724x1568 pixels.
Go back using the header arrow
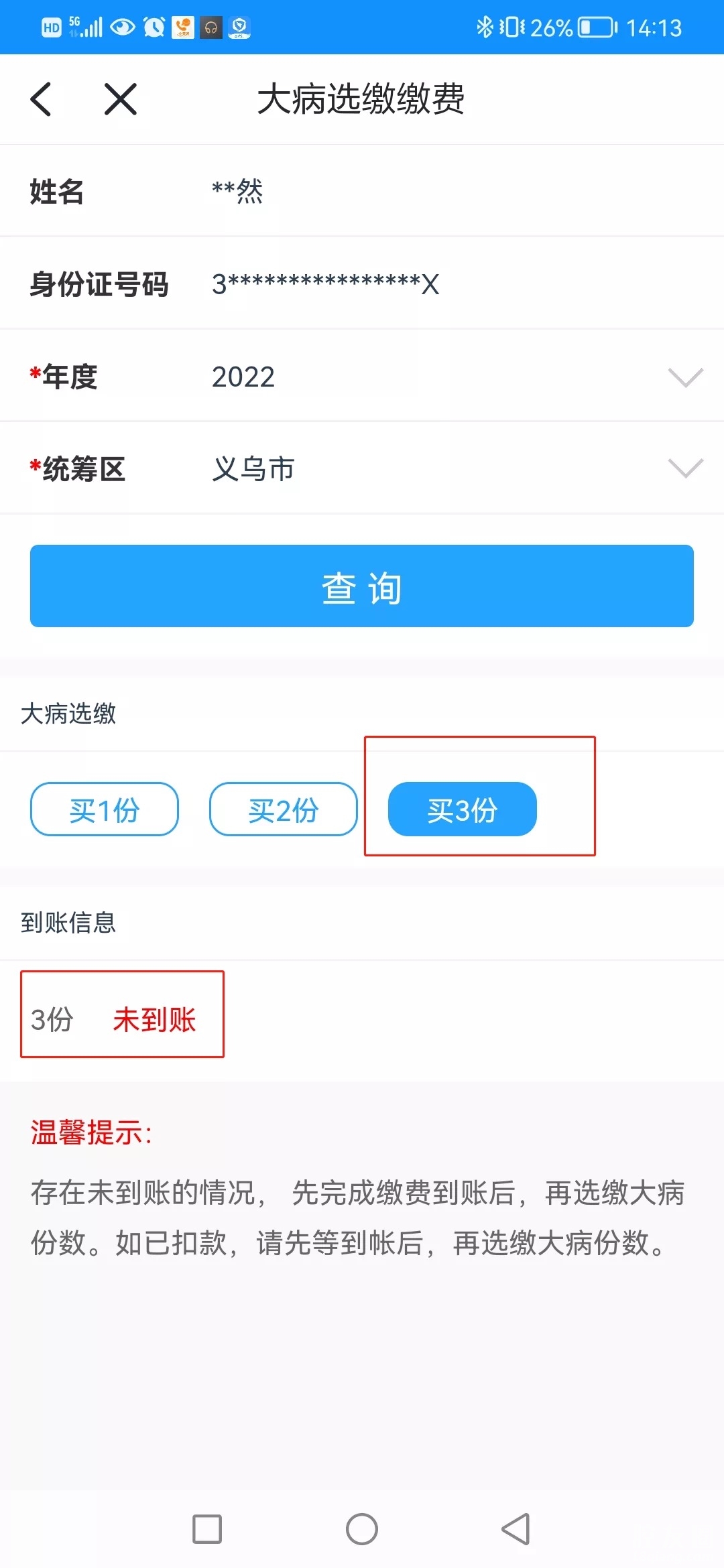click(x=42, y=99)
